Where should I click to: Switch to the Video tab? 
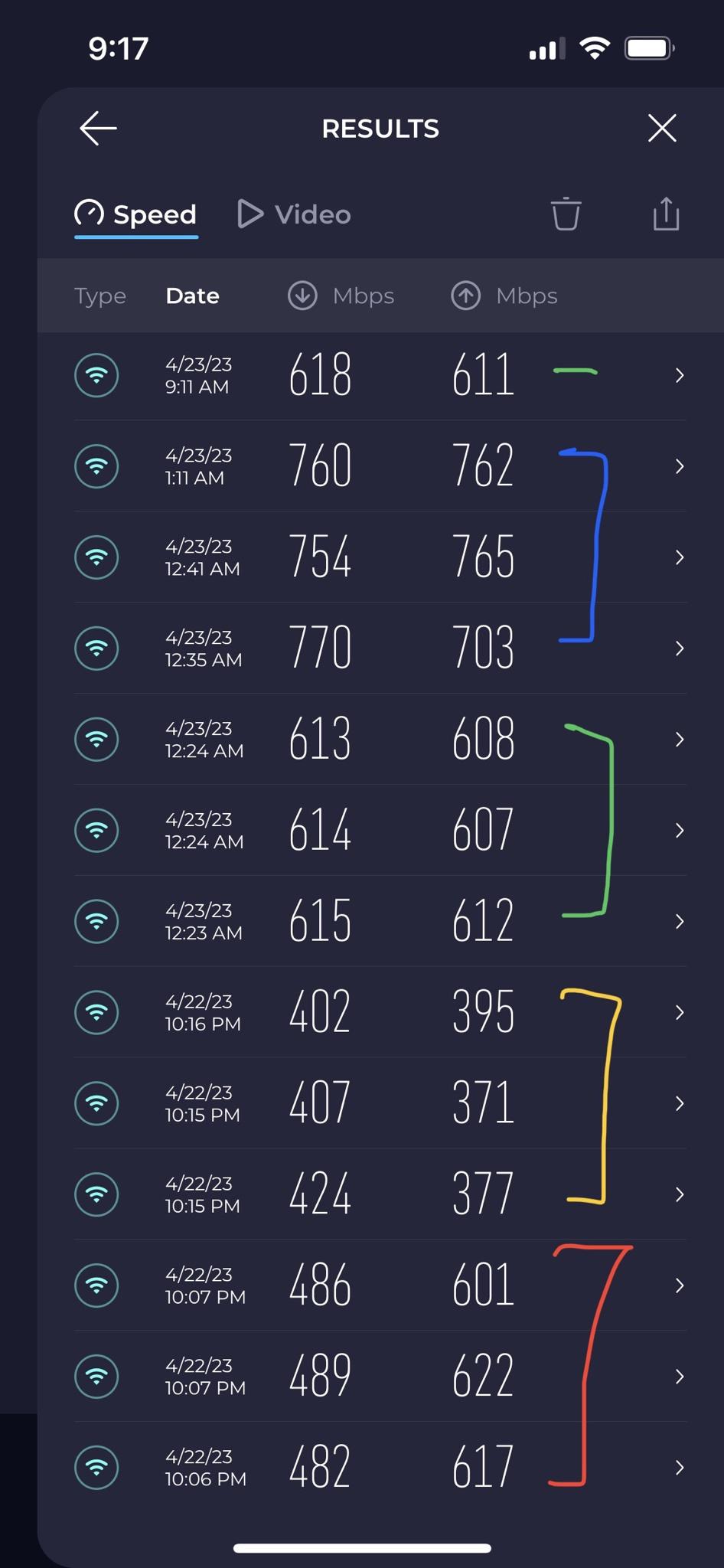[294, 214]
